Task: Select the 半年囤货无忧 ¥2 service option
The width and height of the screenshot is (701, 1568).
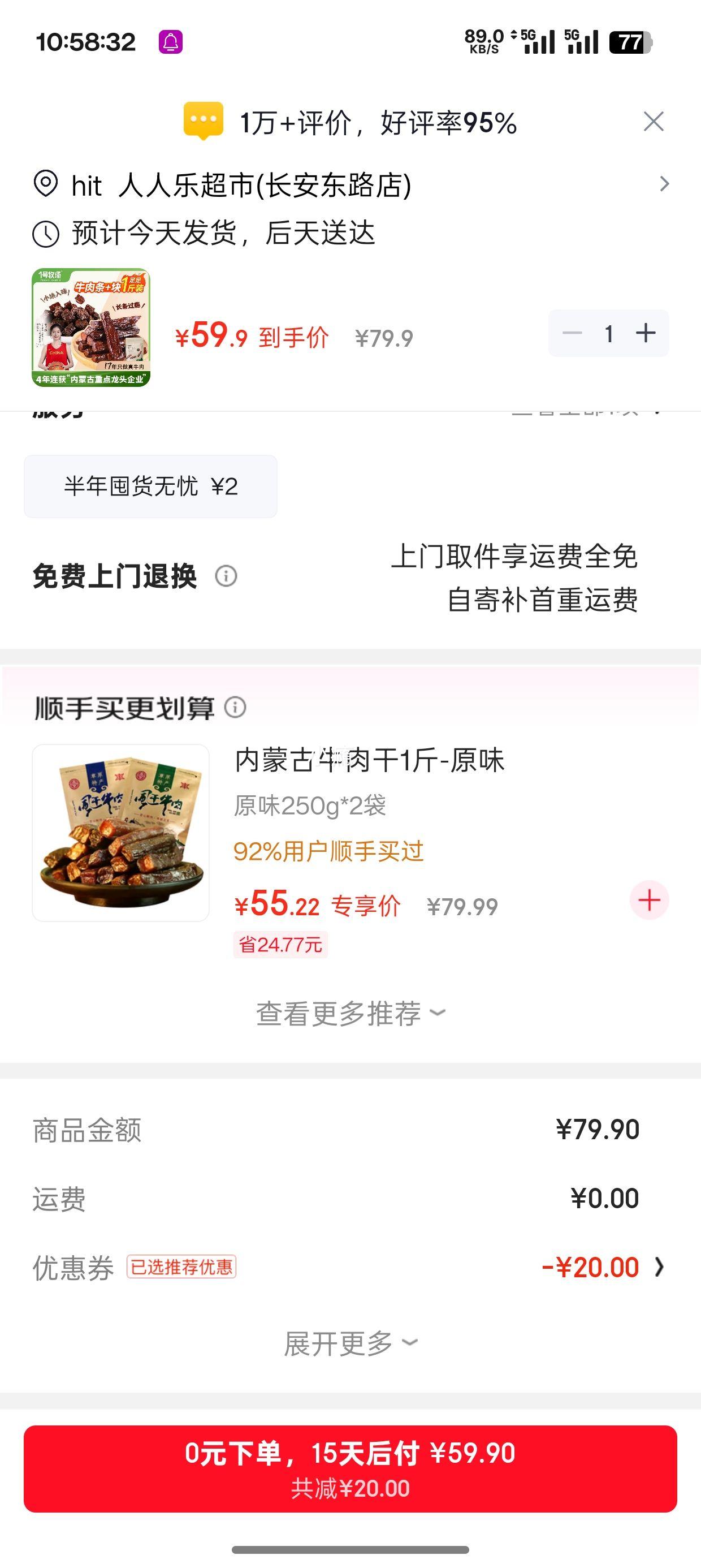Action: coord(151,485)
